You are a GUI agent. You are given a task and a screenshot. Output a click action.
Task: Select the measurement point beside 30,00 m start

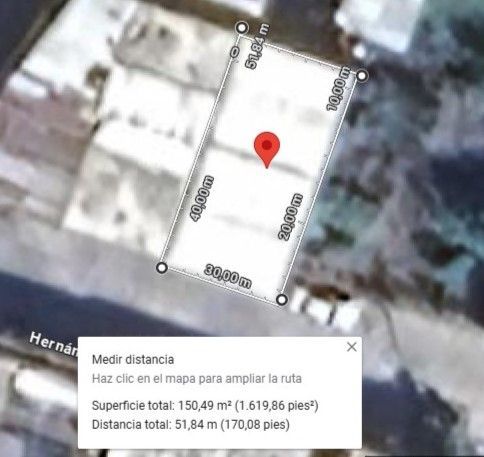(x=162, y=267)
